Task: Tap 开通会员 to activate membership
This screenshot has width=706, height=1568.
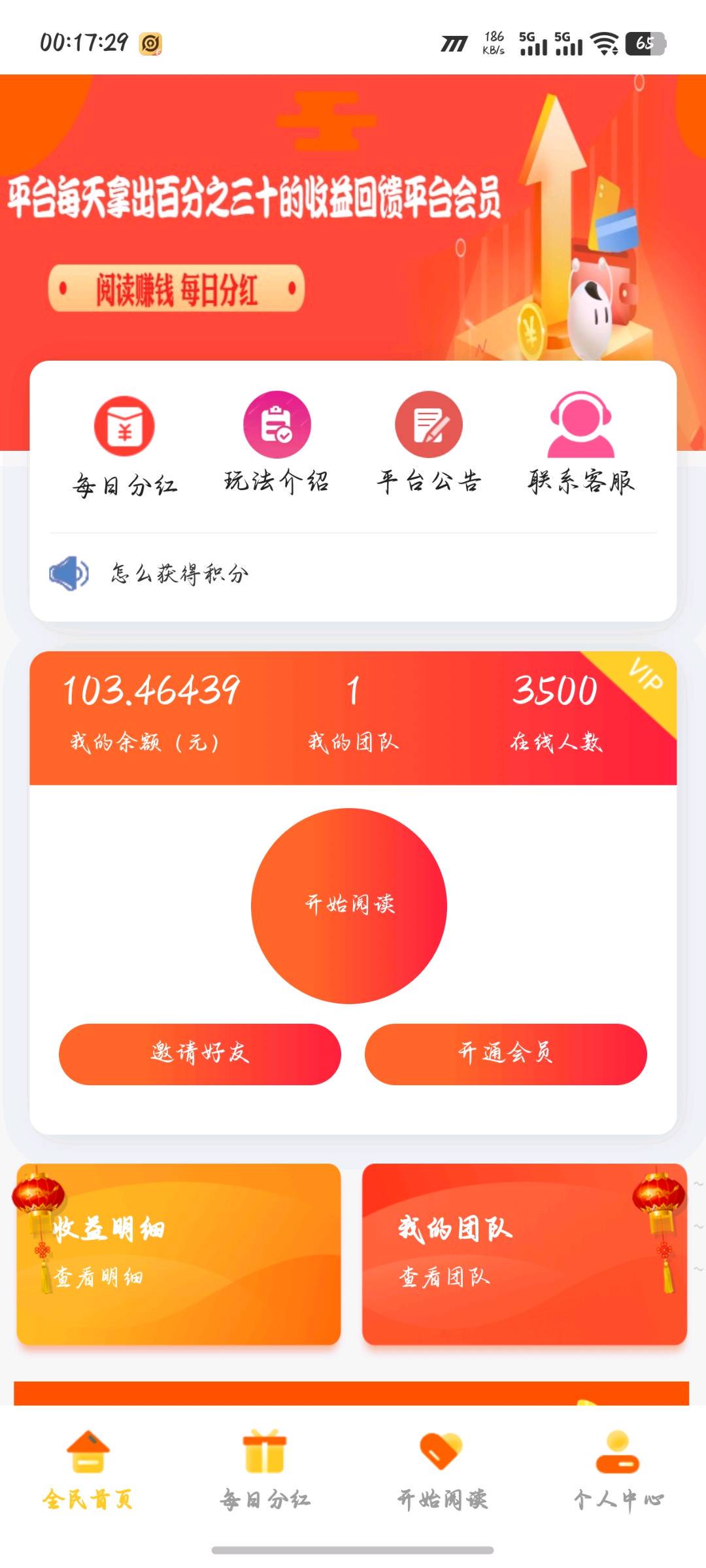Action: pyautogui.click(x=505, y=1054)
